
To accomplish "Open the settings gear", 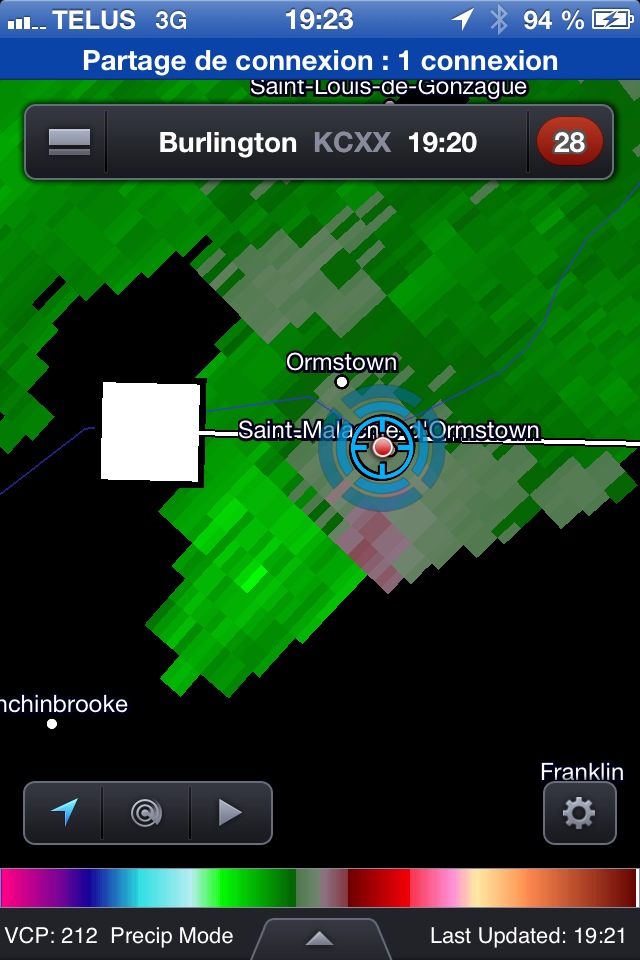I will (x=579, y=813).
